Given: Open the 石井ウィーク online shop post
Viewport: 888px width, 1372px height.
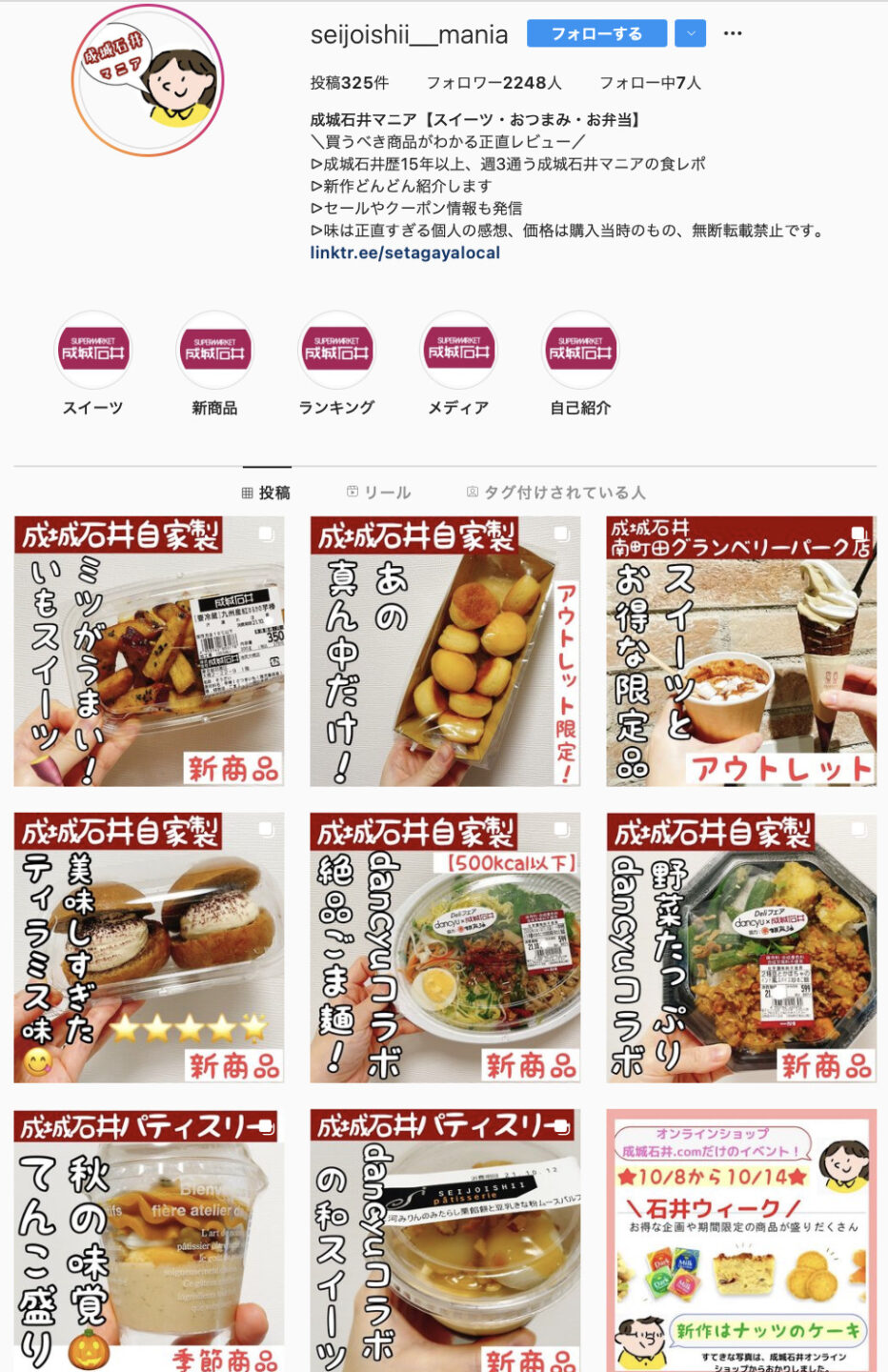Looking at the screenshot, I should pos(741,1239).
